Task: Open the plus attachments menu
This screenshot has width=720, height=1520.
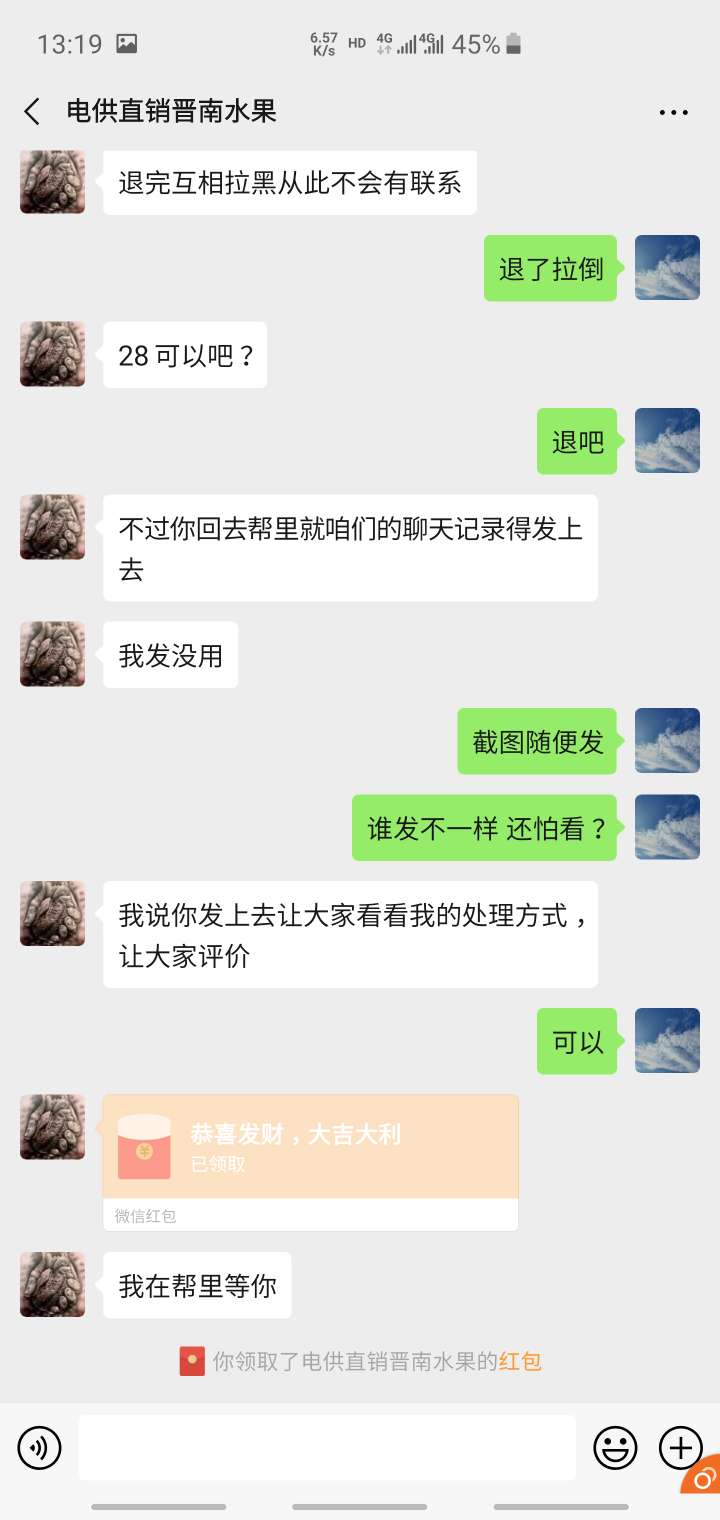Action: 680,1447
